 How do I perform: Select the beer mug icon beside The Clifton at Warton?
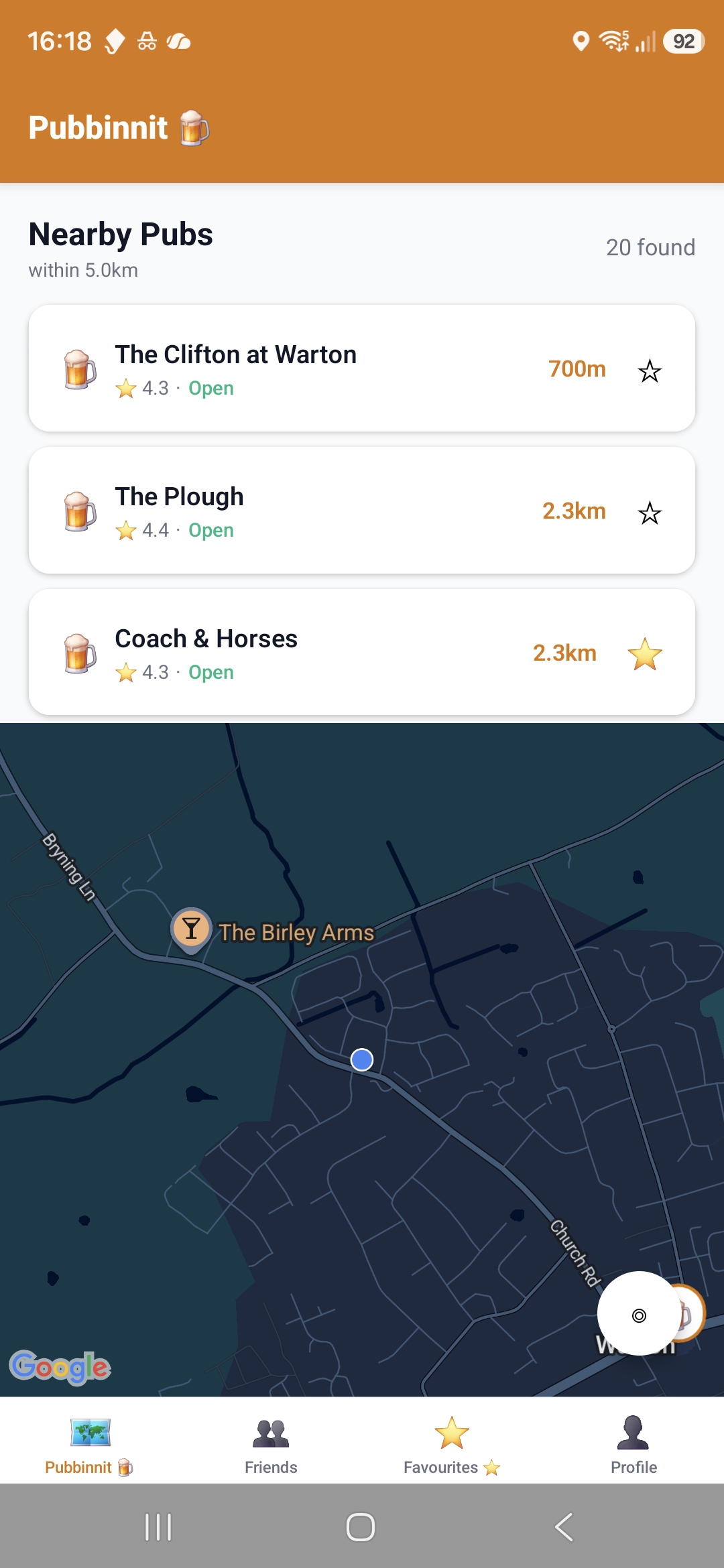79,369
